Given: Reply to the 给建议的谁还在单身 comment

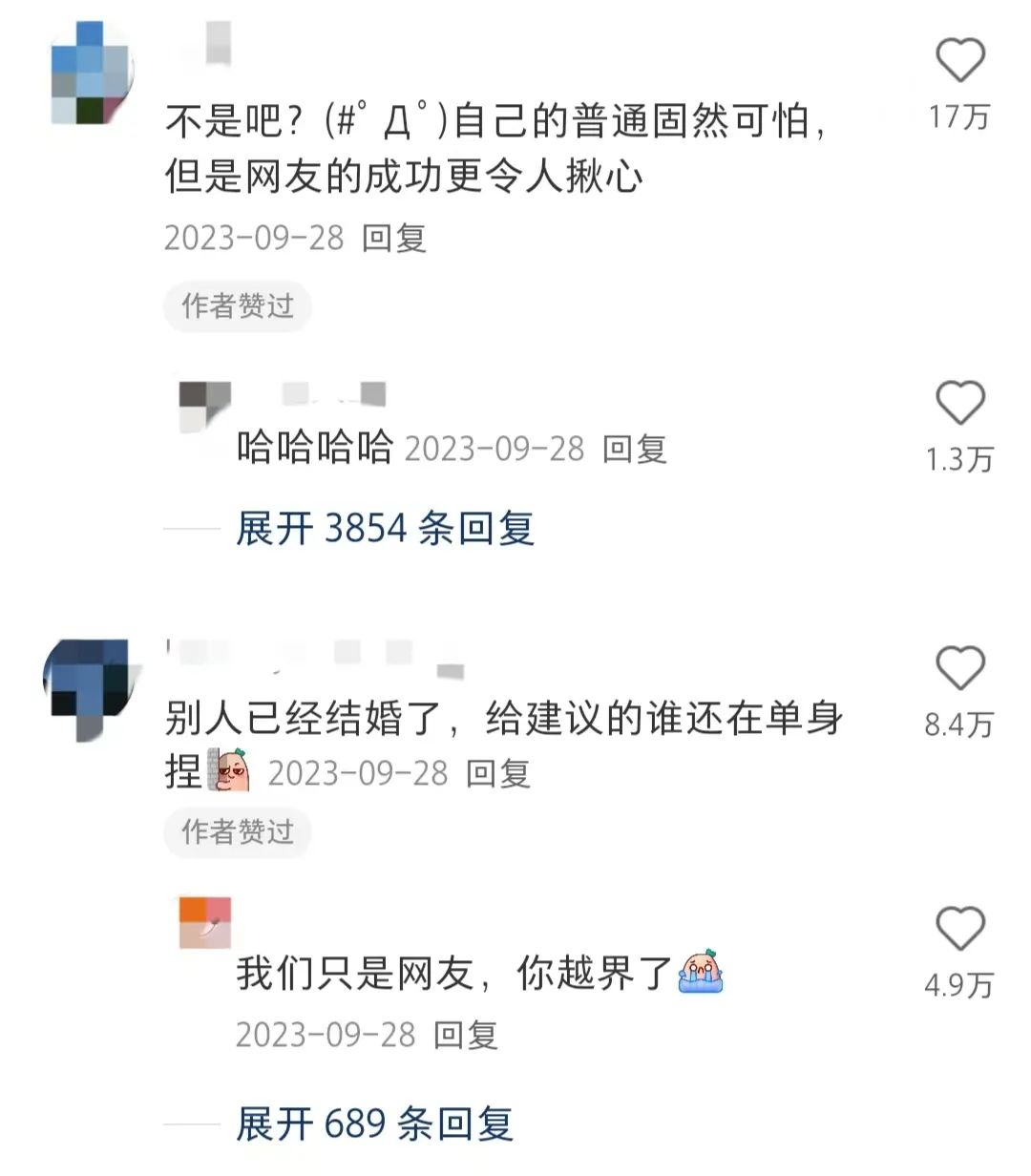Looking at the screenshot, I should pyautogui.click(x=497, y=773).
